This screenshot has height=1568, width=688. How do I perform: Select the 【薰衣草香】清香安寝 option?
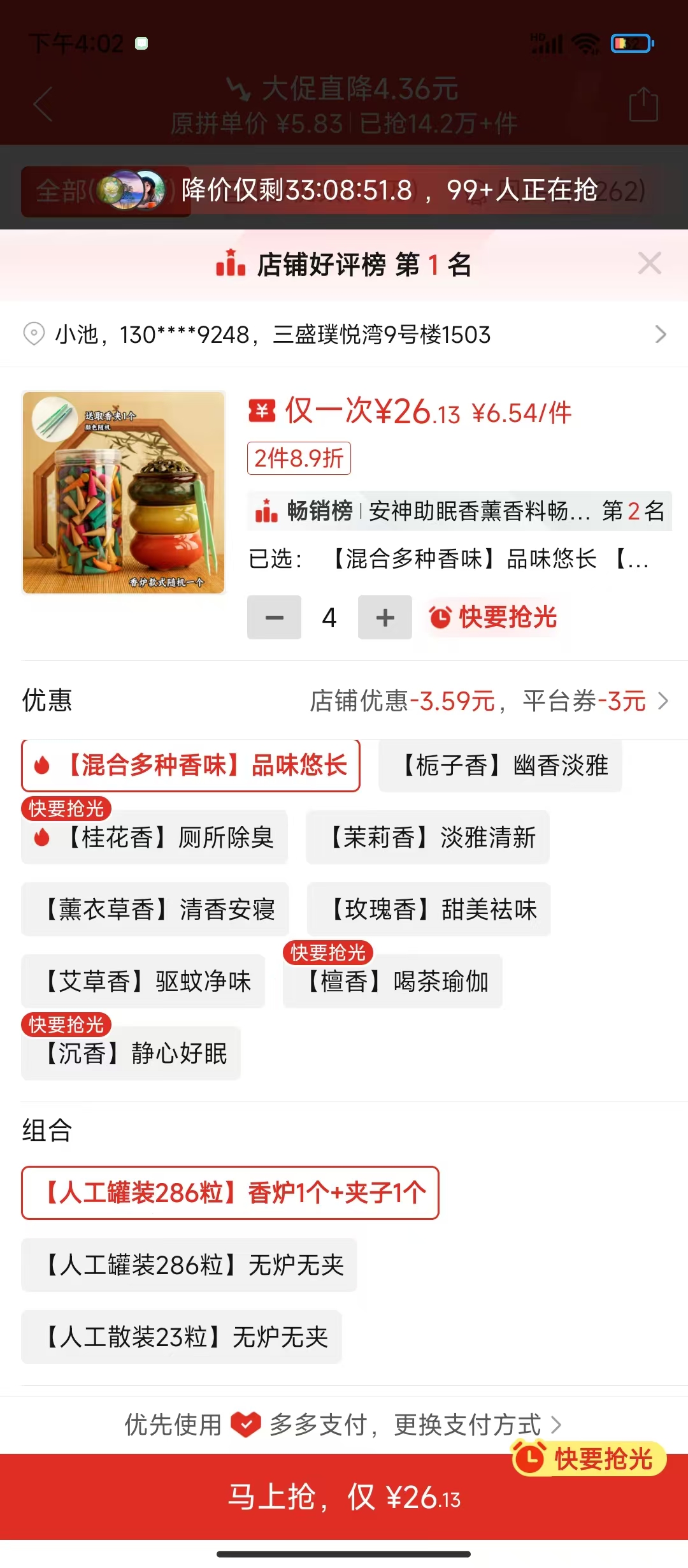(x=155, y=910)
